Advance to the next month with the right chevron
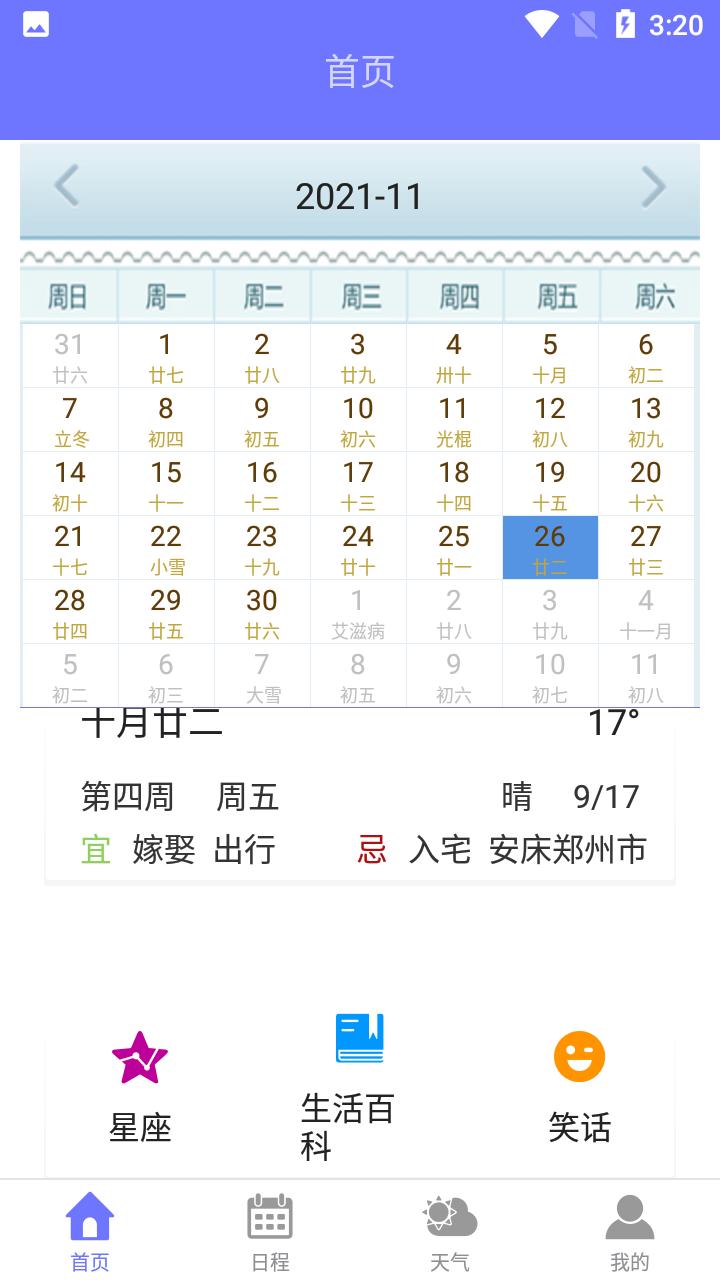Image resolution: width=720 pixels, height=1280 pixels. click(x=654, y=187)
